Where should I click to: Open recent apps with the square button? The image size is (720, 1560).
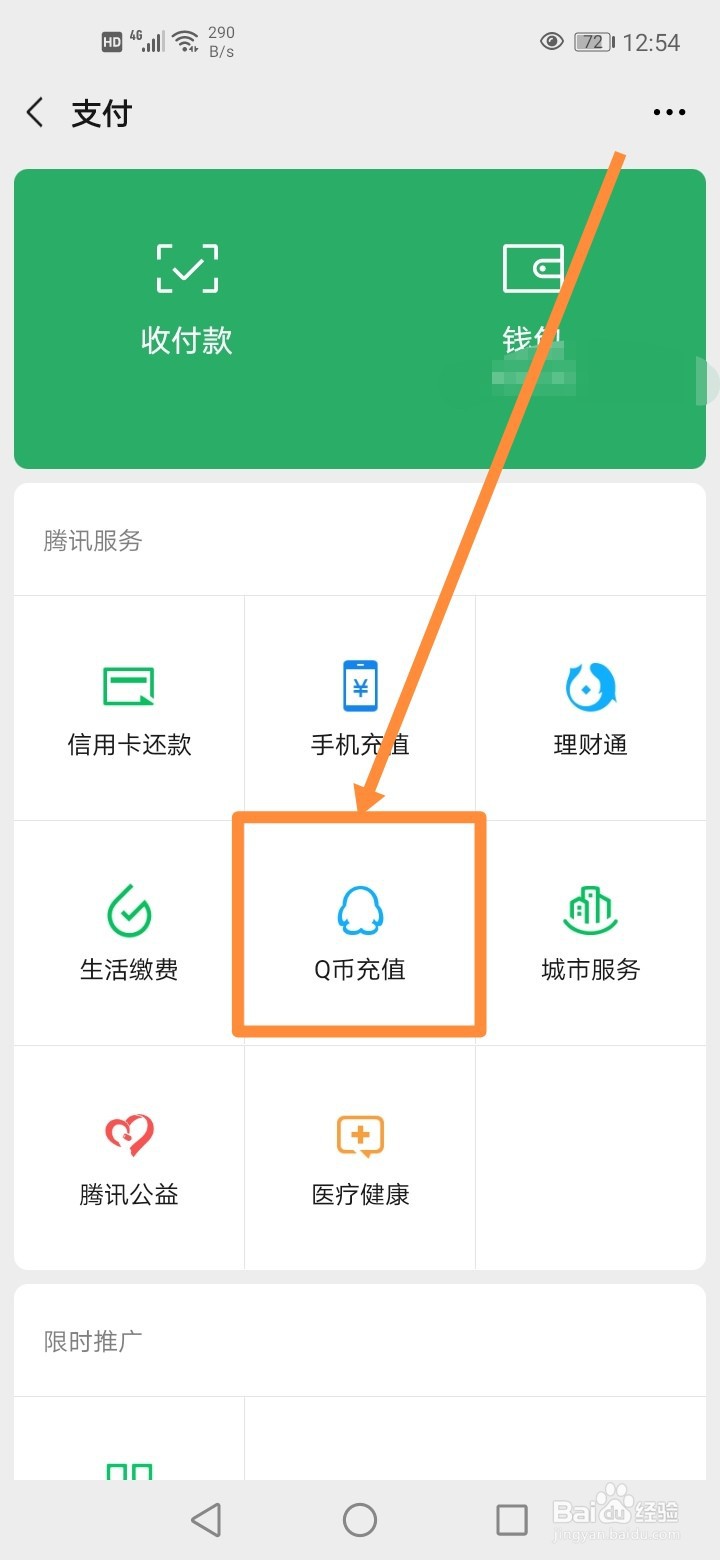click(x=511, y=1518)
